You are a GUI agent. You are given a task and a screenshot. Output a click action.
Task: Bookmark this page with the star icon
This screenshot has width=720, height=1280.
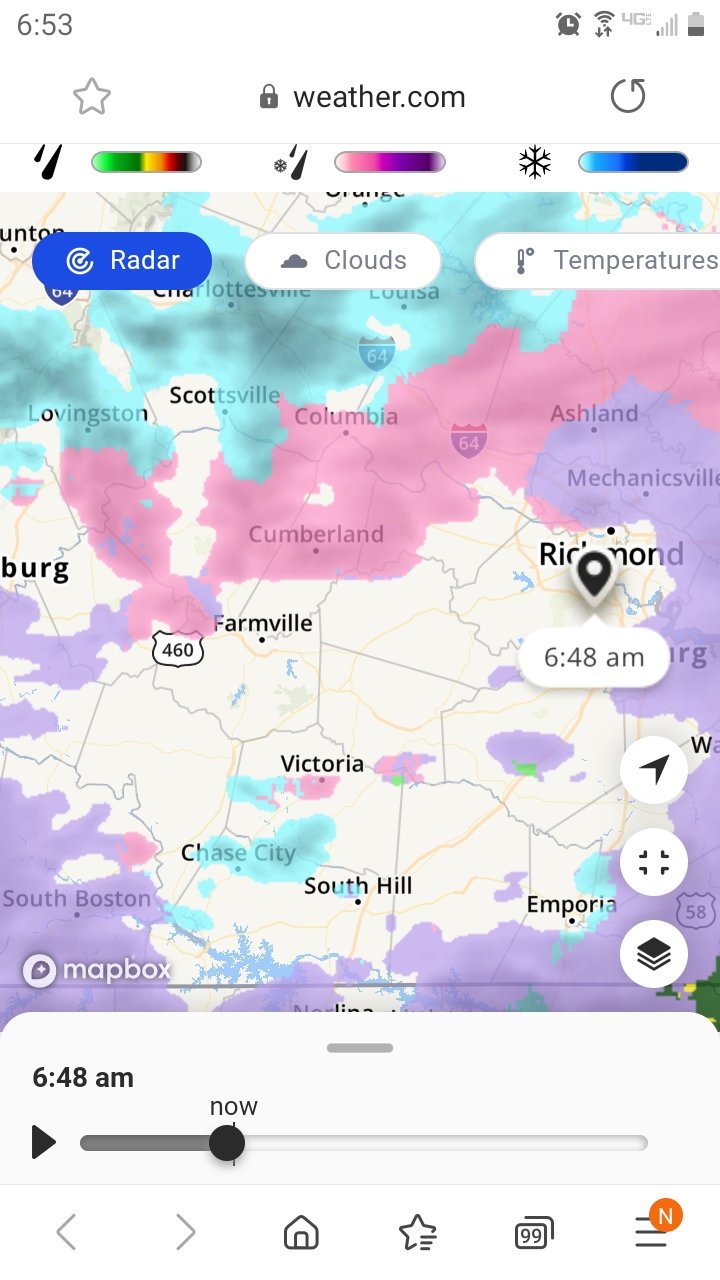click(x=92, y=97)
